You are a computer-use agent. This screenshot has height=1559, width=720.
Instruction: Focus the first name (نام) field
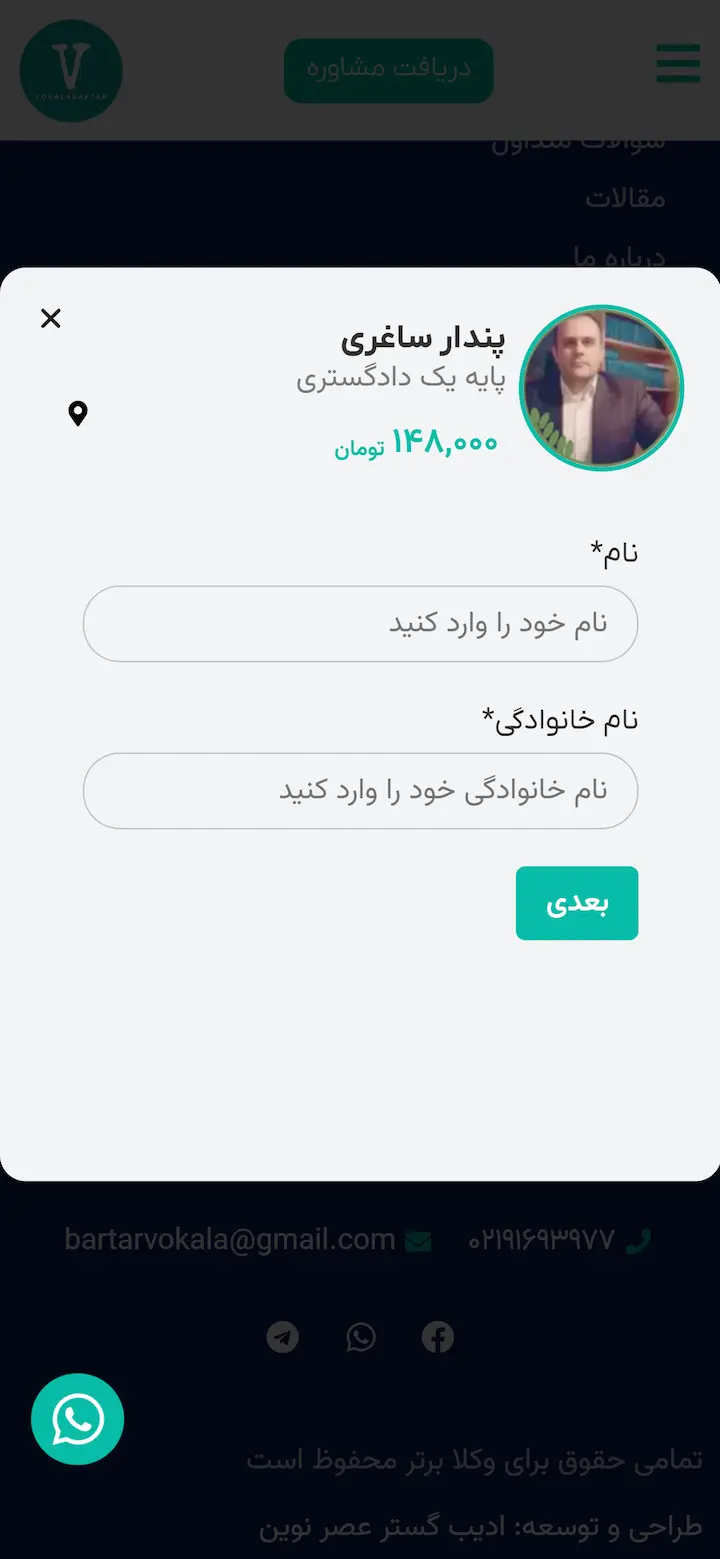[x=360, y=623]
